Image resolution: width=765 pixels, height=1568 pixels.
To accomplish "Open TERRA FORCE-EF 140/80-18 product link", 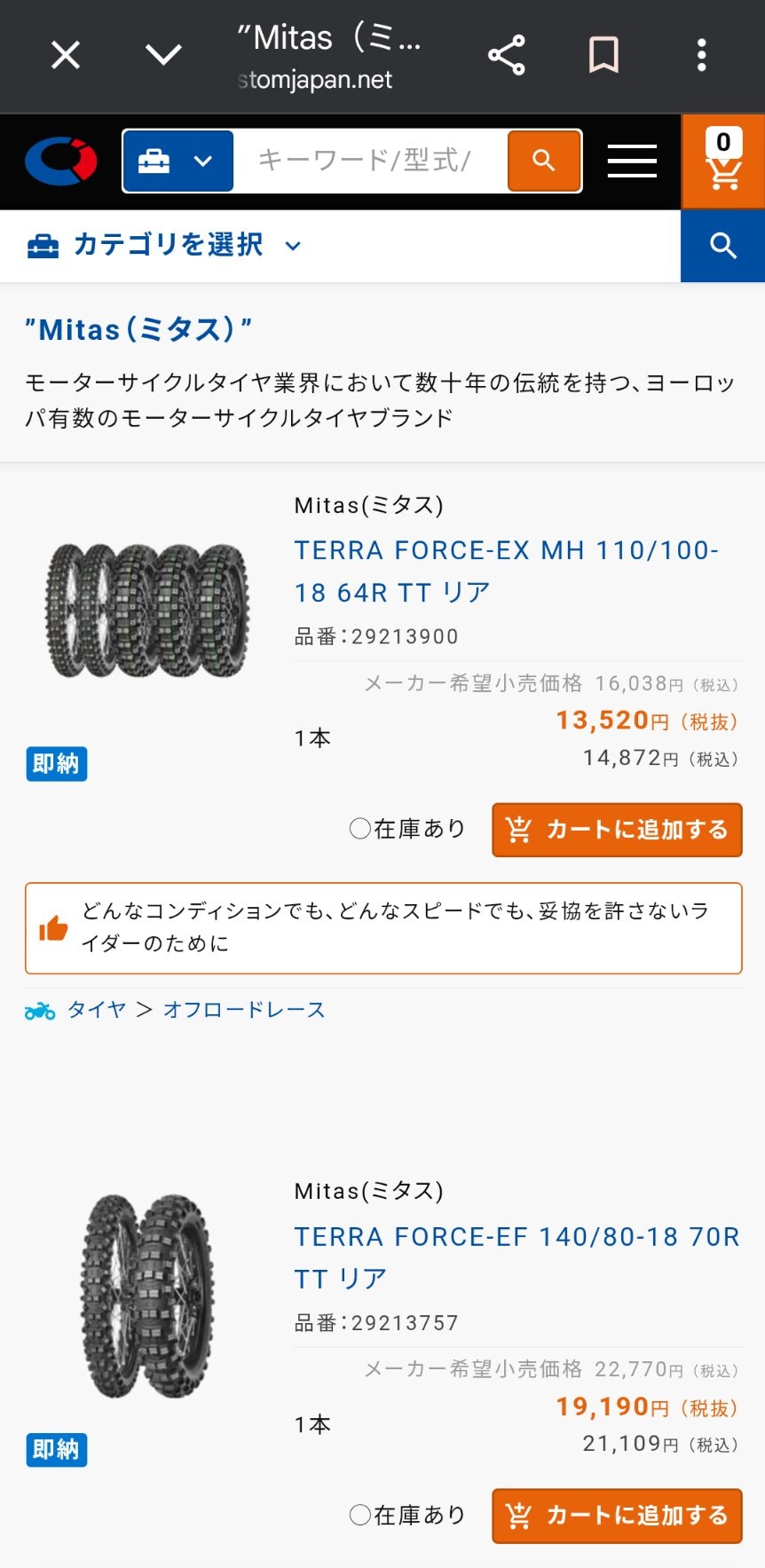I will (x=516, y=1257).
